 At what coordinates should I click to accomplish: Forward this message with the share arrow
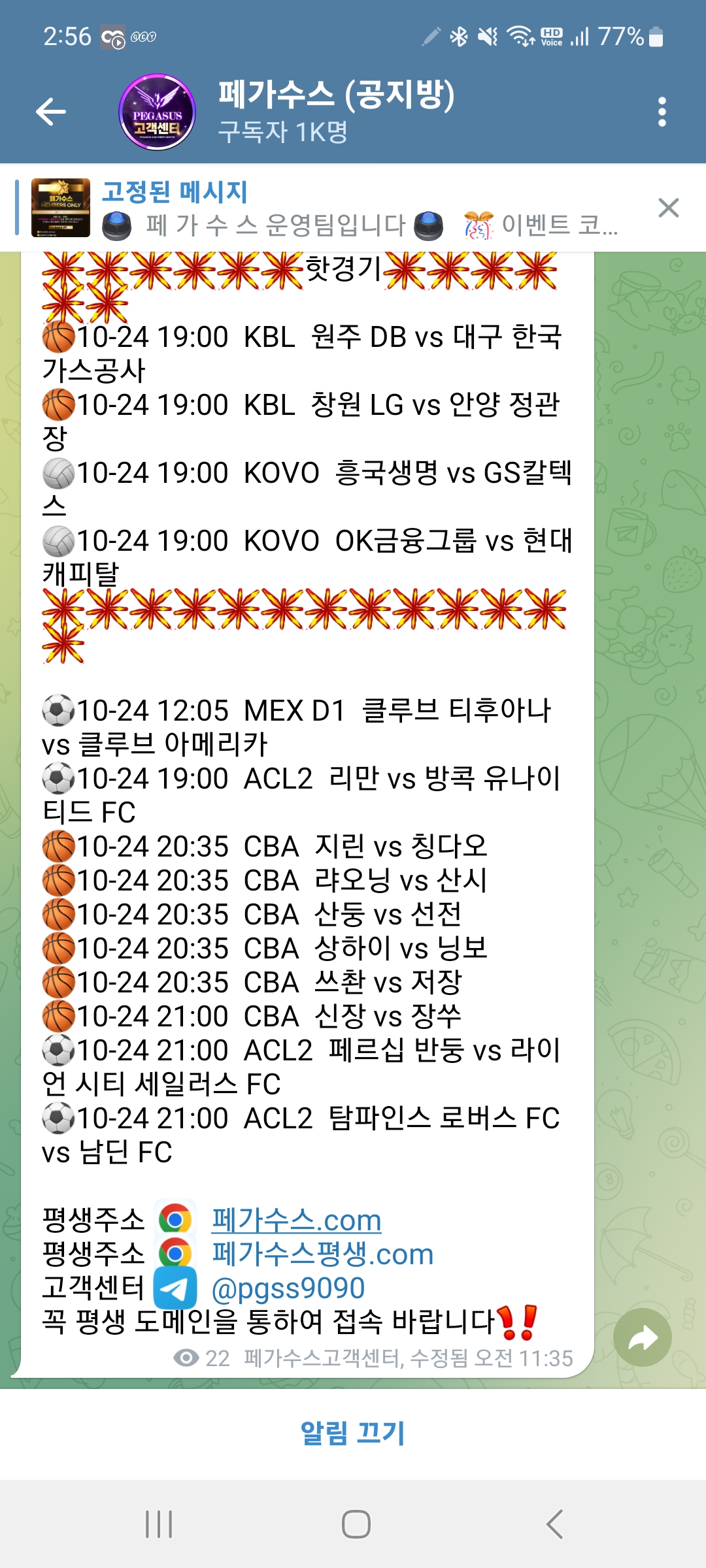pos(642,1337)
